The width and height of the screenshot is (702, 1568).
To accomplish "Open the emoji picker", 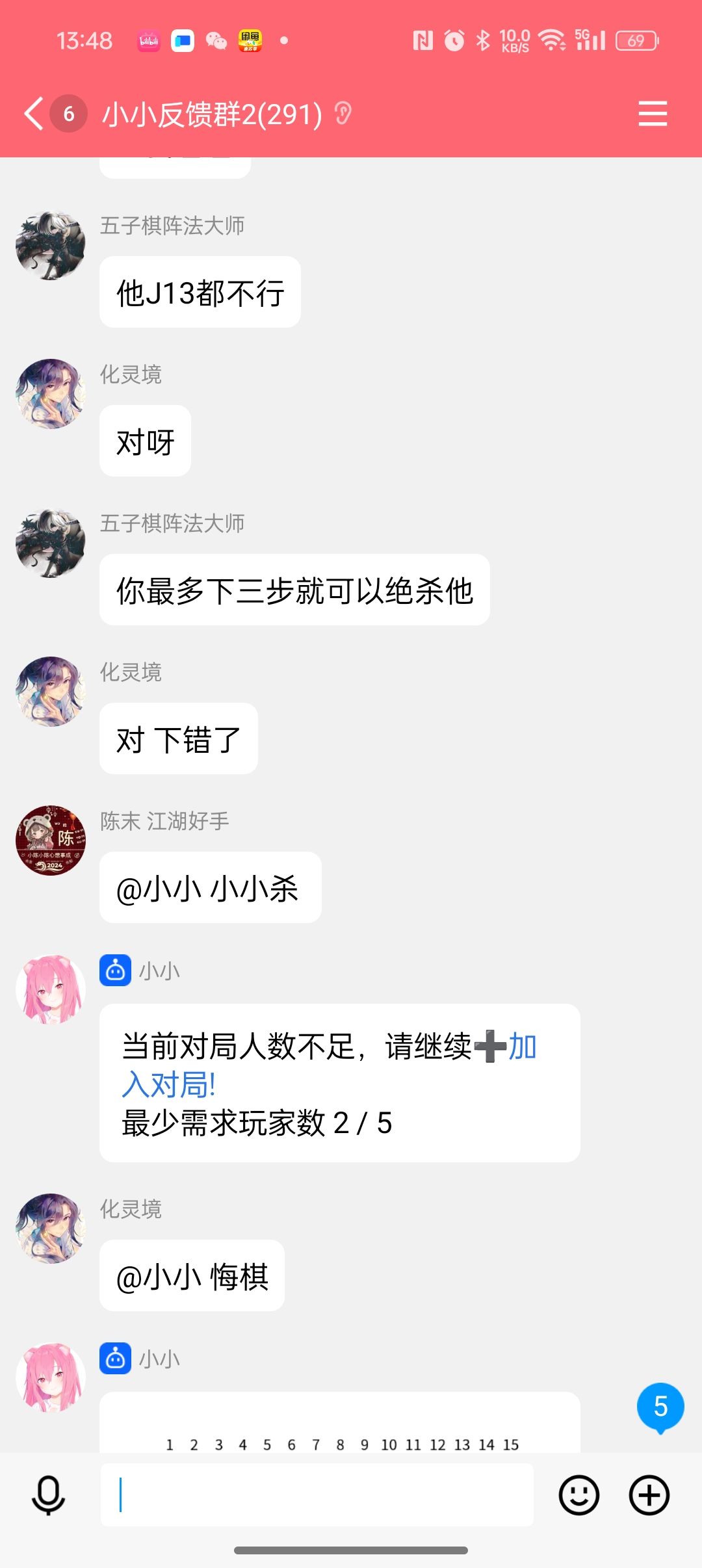I will click(x=578, y=1495).
